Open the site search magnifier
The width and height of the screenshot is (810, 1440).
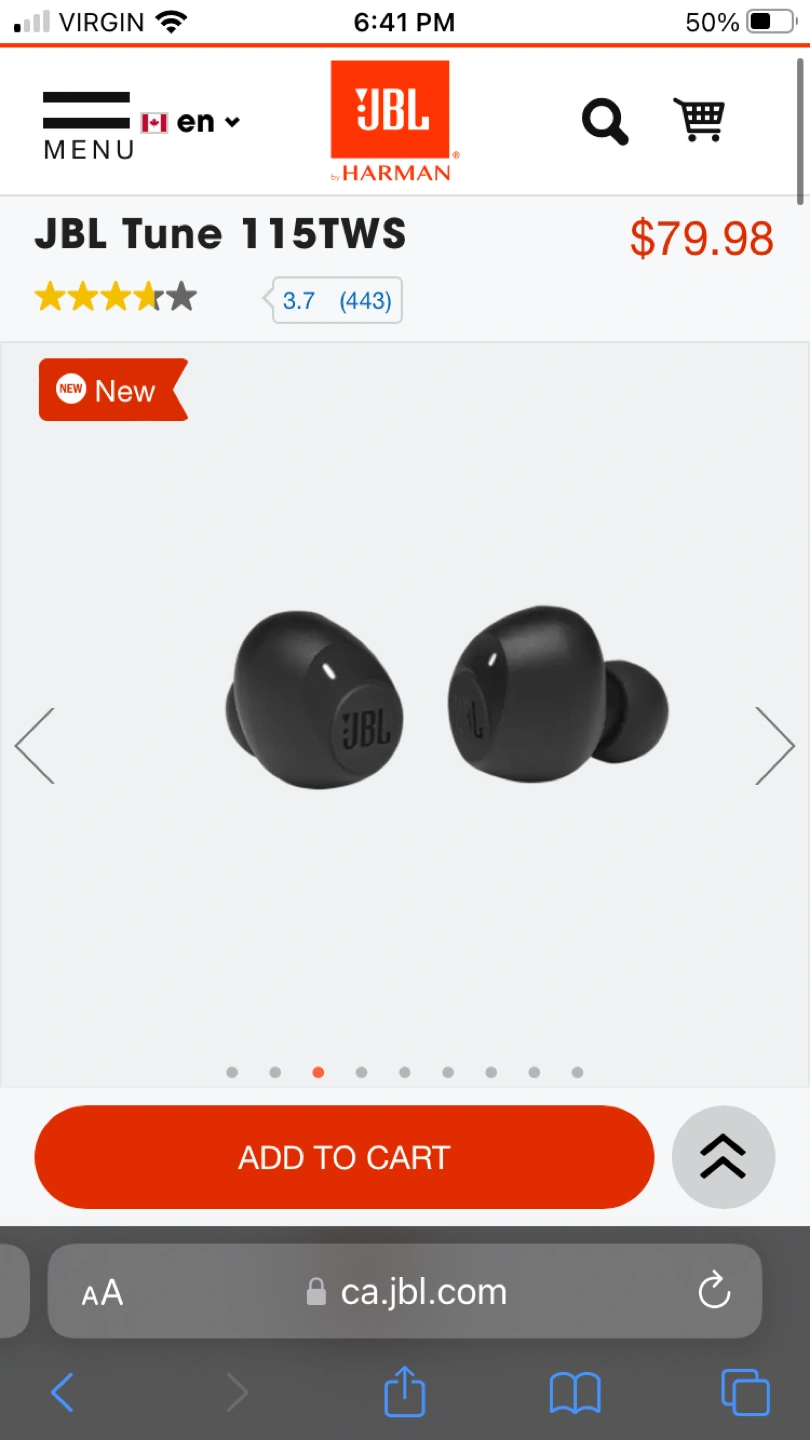605,122
